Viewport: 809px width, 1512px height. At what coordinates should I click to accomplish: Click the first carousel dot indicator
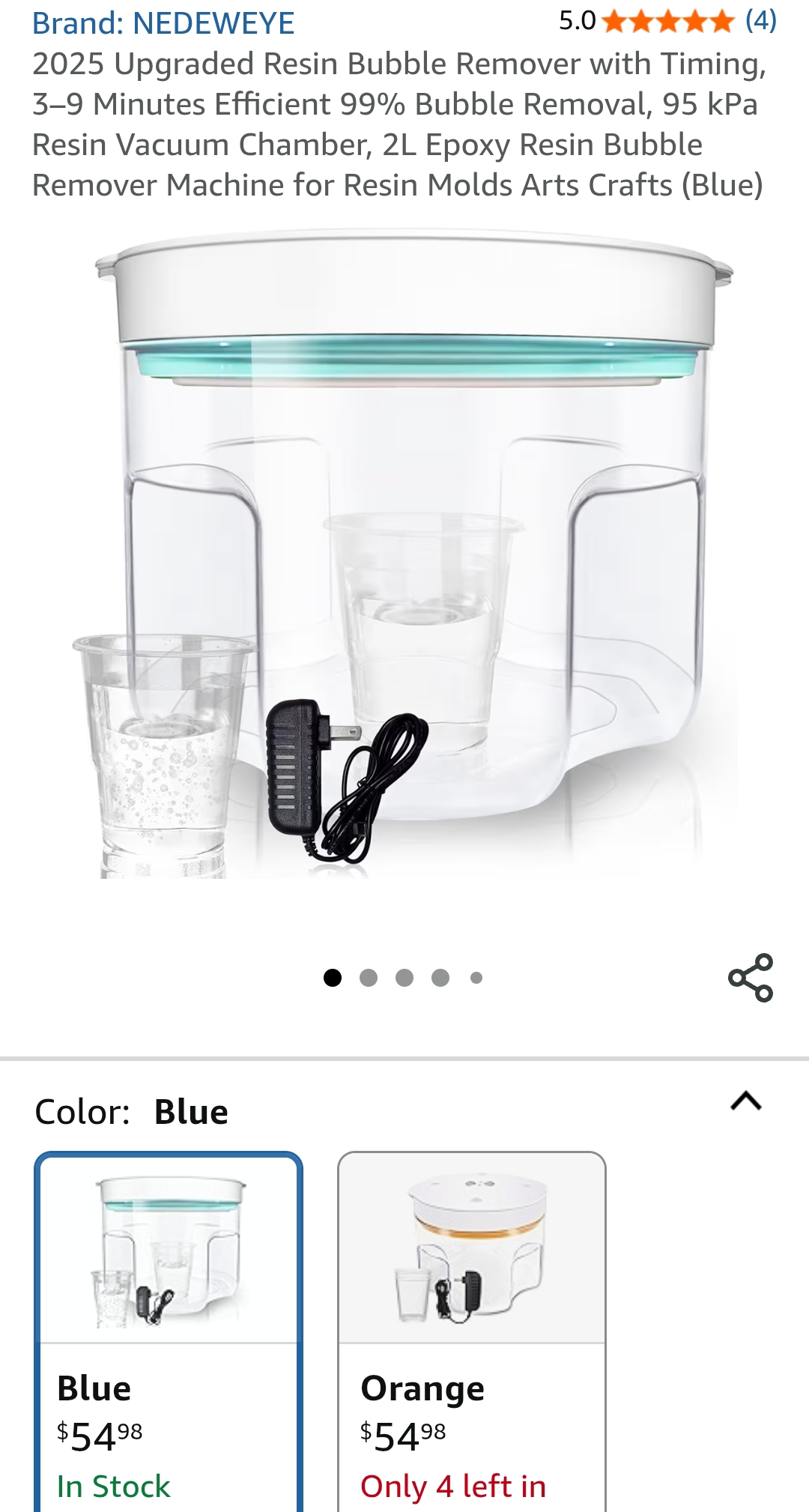[x=331, y=976]
